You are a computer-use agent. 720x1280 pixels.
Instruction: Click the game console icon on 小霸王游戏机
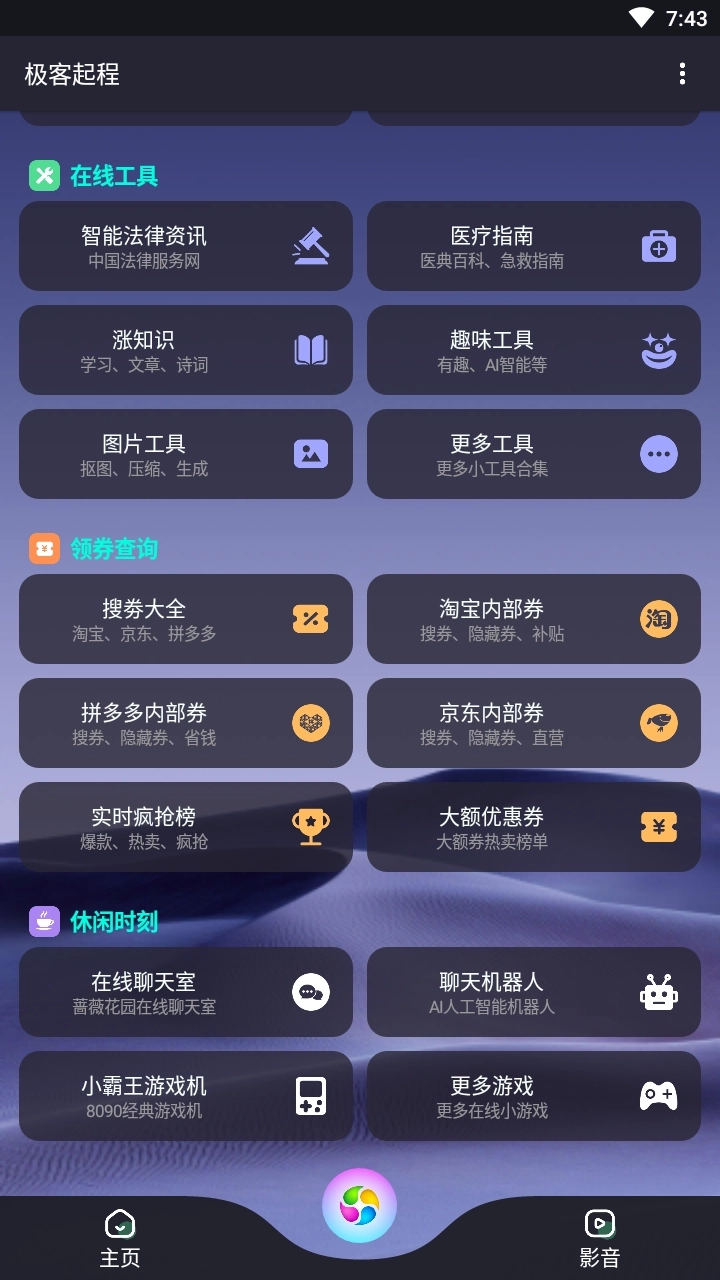[x=311, y=1095]
